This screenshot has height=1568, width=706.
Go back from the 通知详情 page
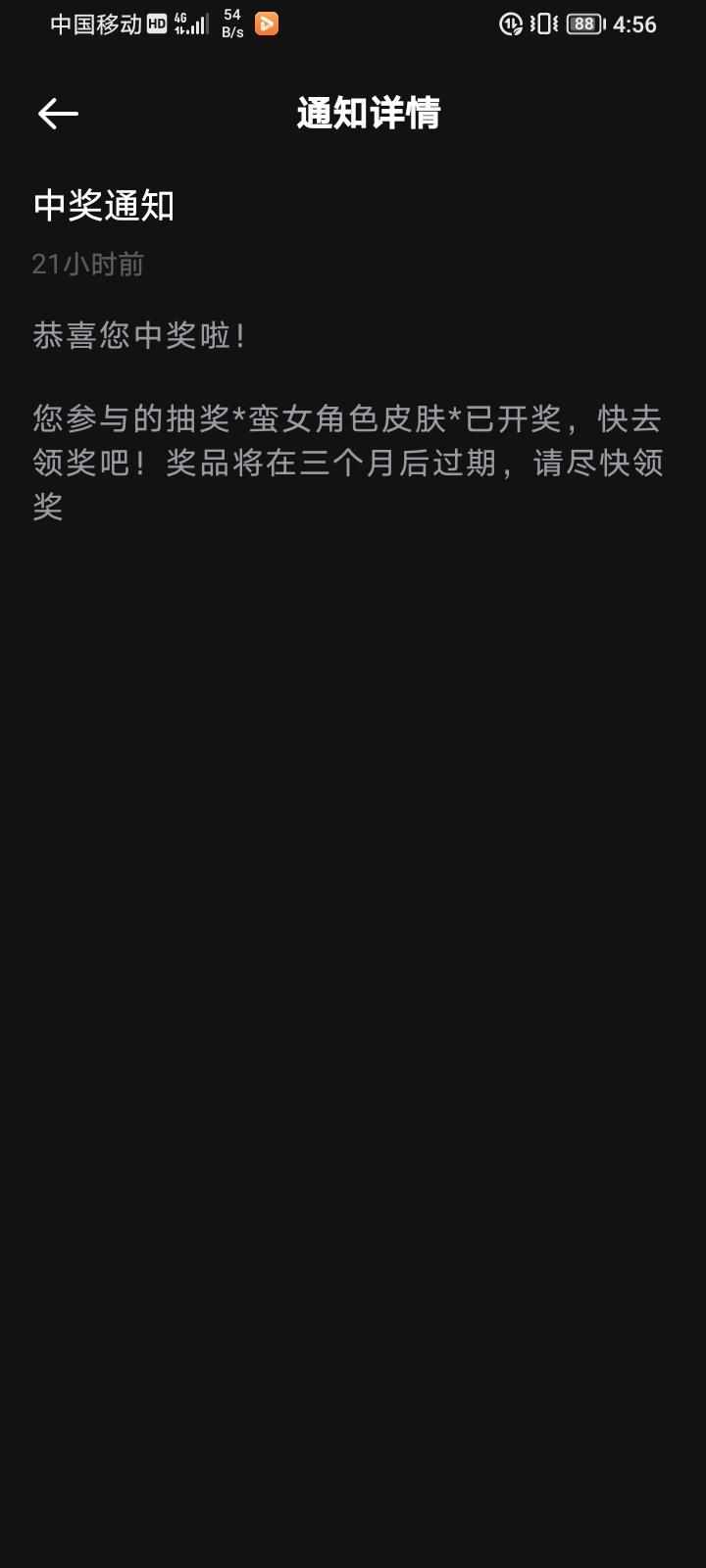pos(58,114)
